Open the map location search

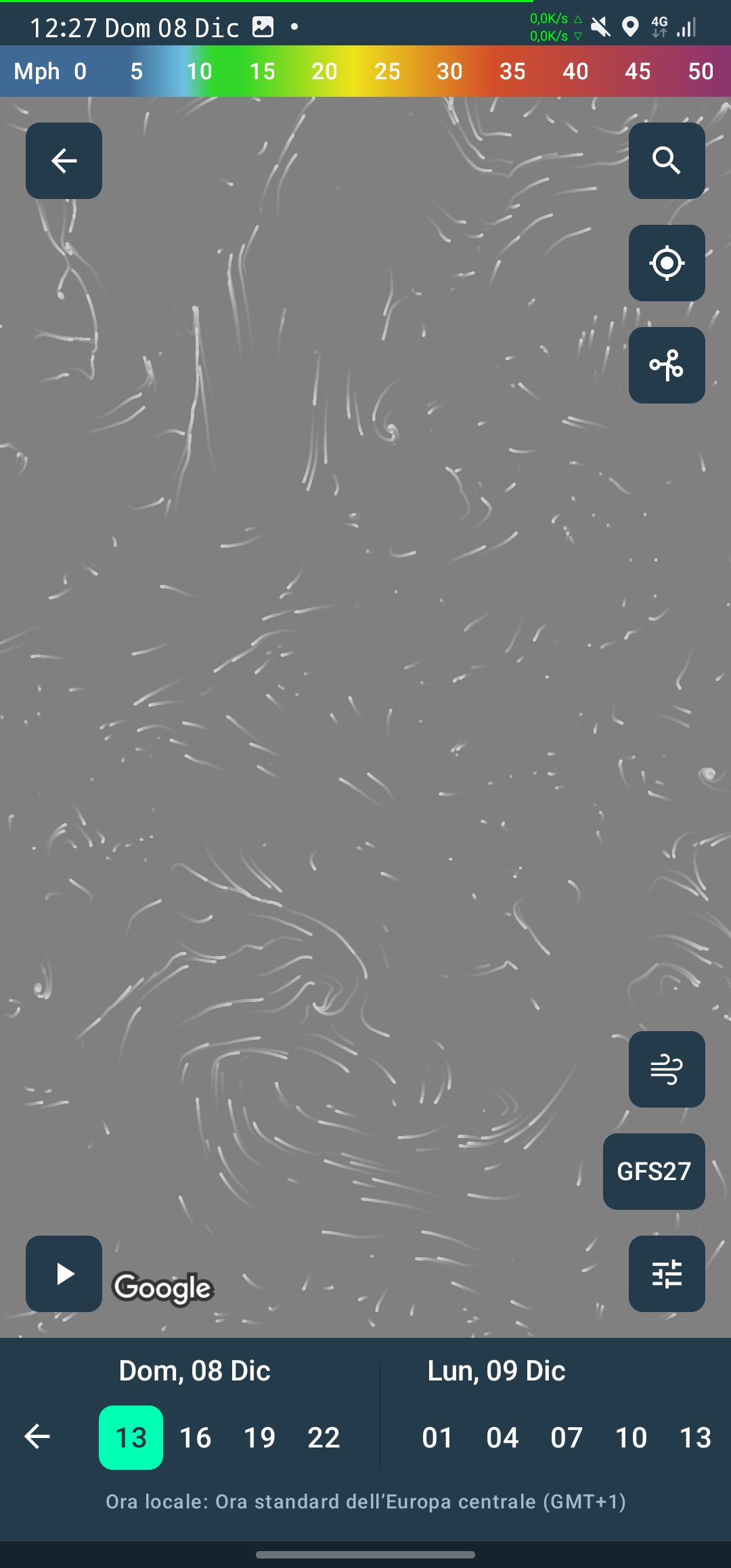tap(667, 160)
